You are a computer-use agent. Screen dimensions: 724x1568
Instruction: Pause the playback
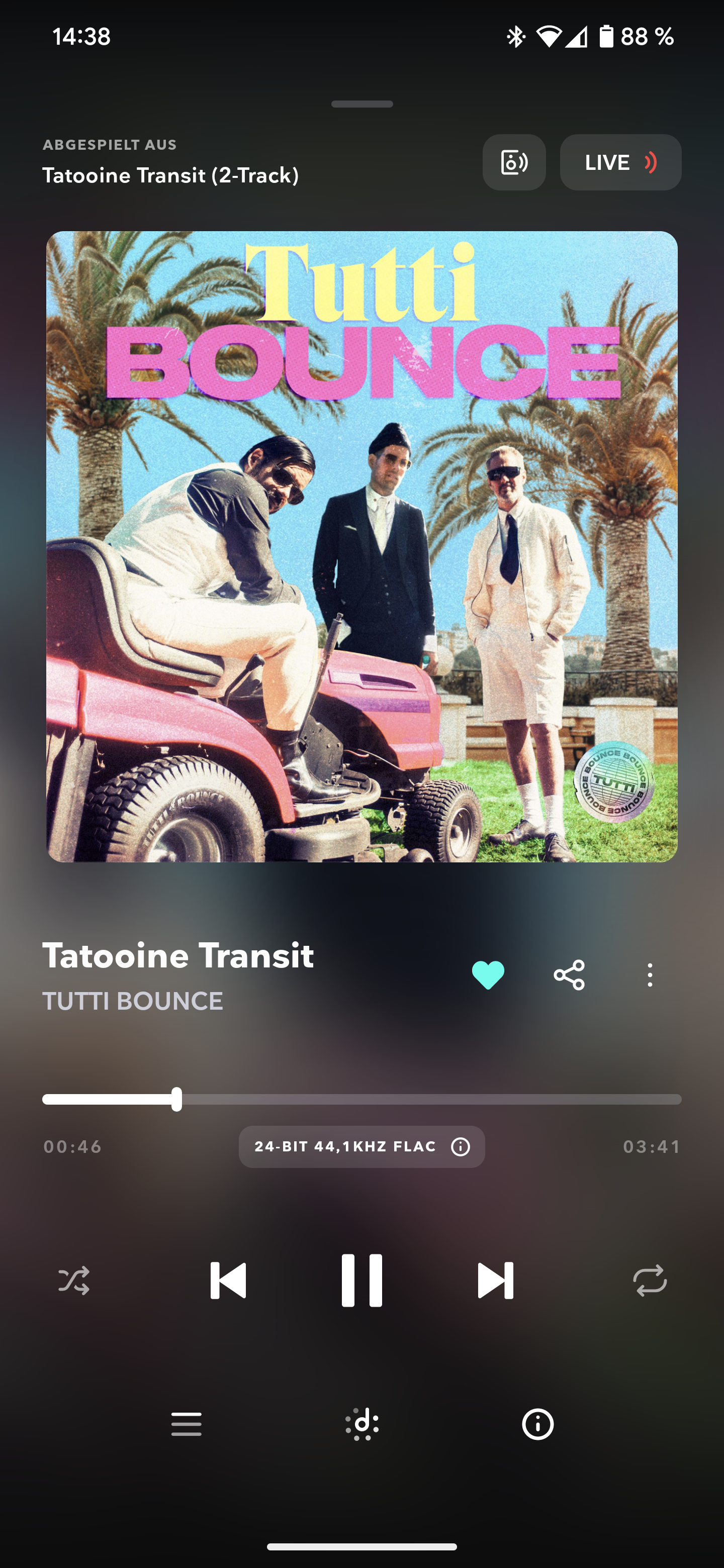tap(361, 1281)
